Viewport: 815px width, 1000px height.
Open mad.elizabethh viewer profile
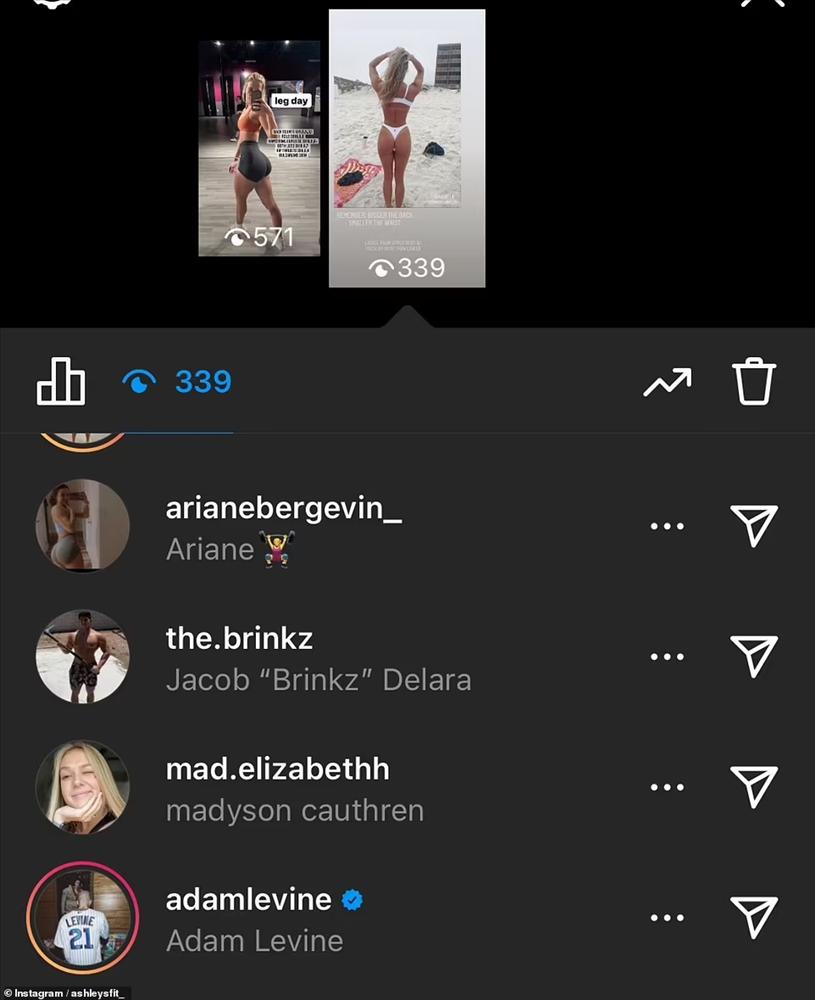click(x=83, y=787)
